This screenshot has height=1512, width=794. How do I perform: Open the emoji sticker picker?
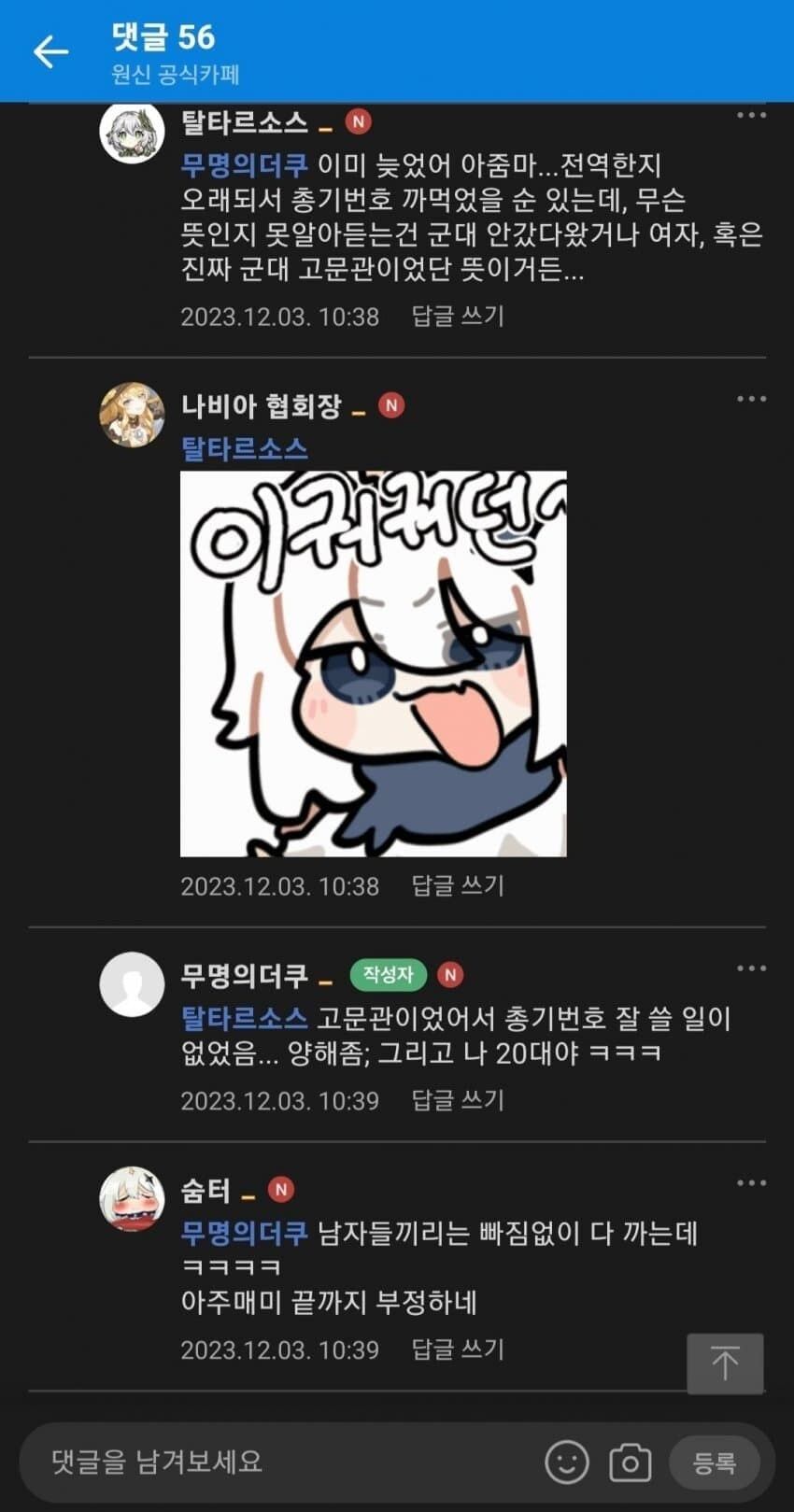[x=567, y=1462]
